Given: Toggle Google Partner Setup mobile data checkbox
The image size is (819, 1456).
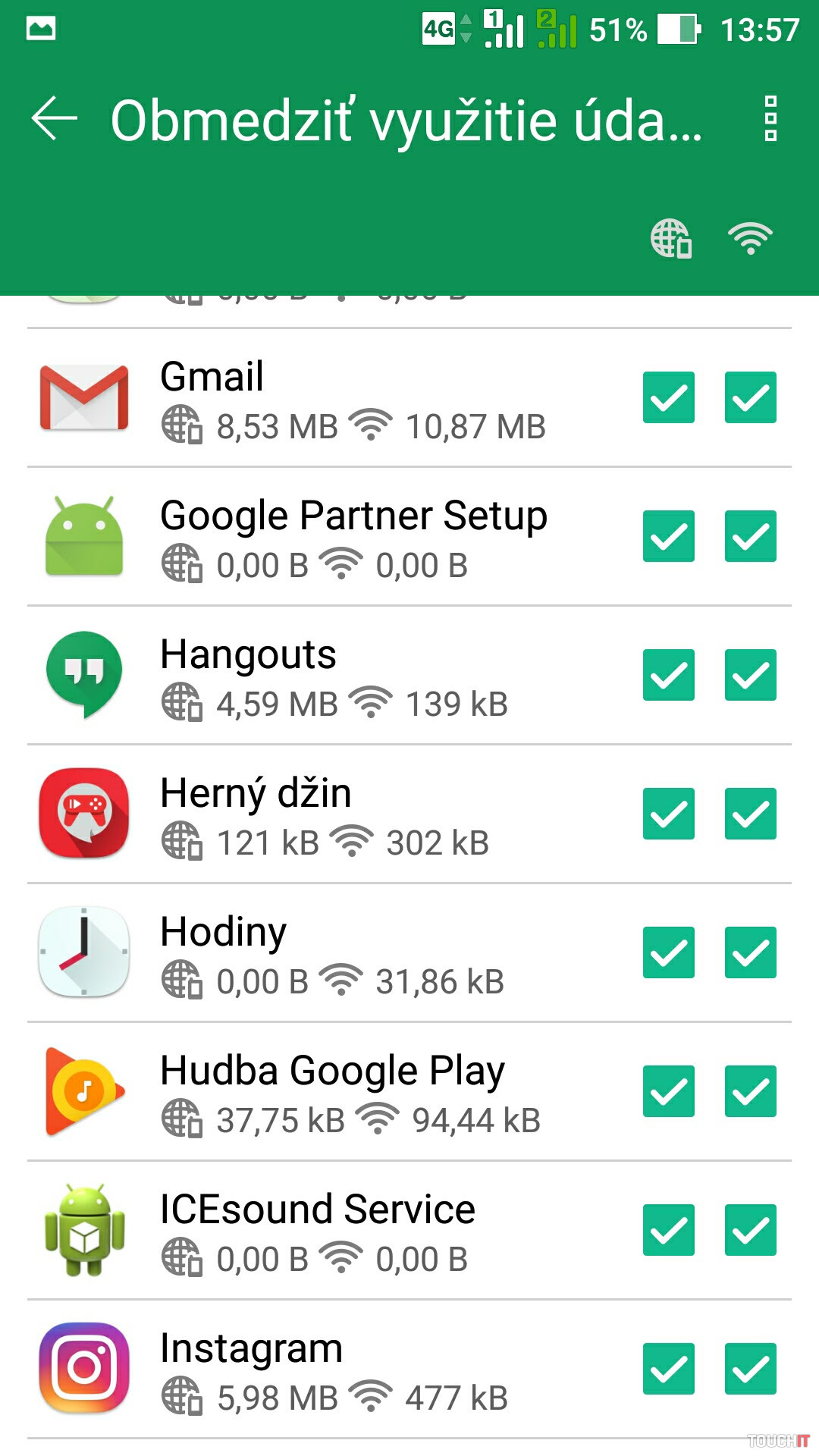Looking at the screenshot, I should [x=668, y=536].
